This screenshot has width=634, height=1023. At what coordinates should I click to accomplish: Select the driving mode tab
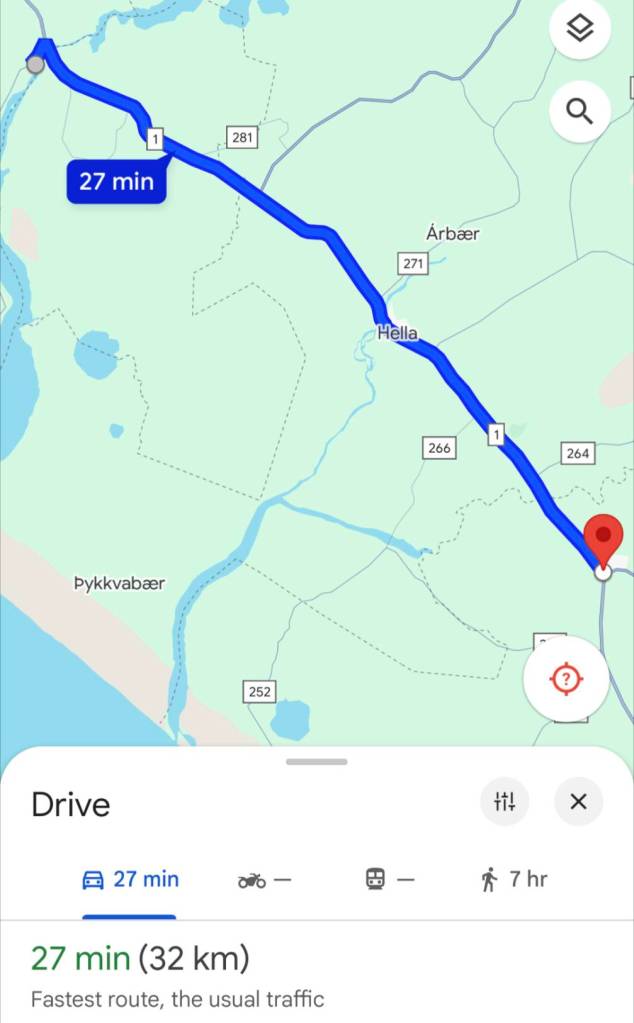coord(130,880)
